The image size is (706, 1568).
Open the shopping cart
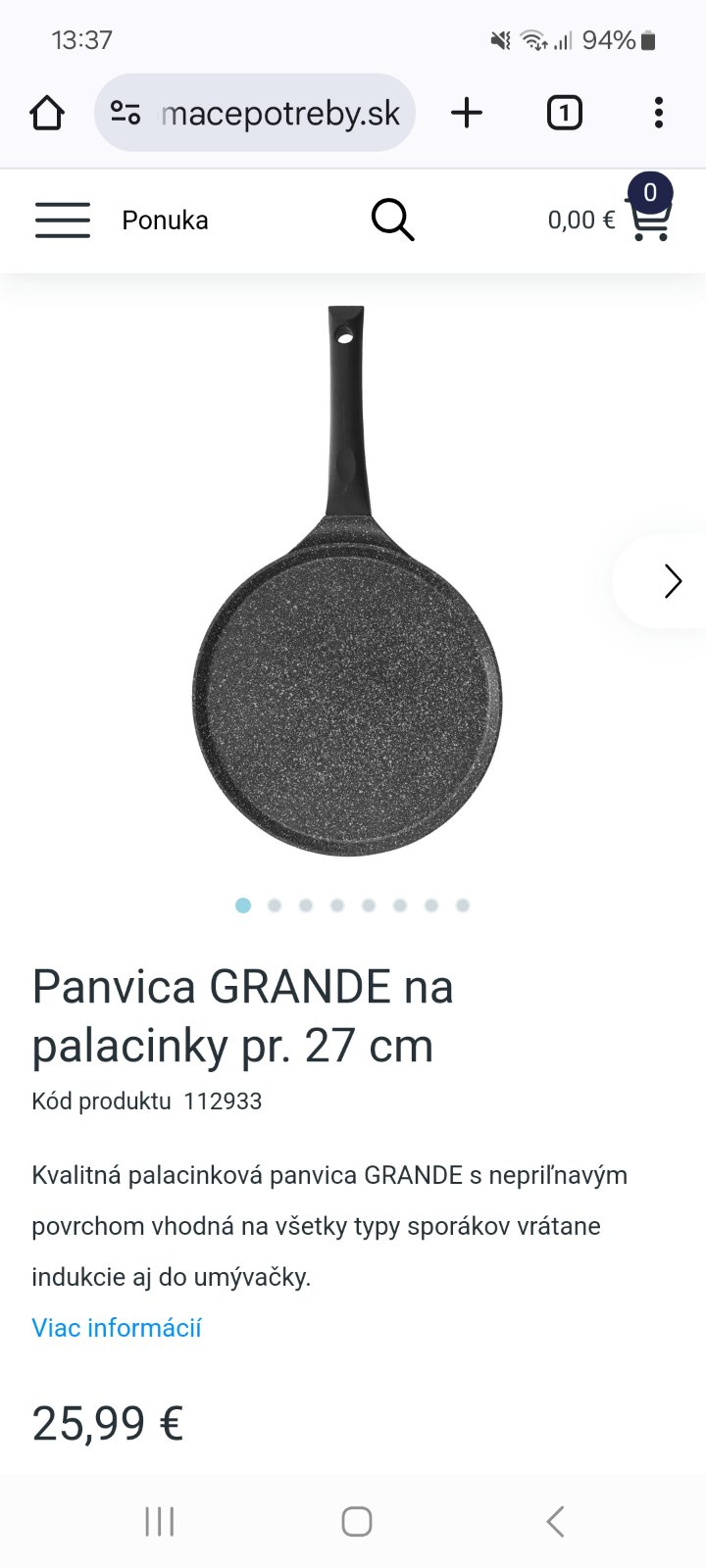[649, 218]
